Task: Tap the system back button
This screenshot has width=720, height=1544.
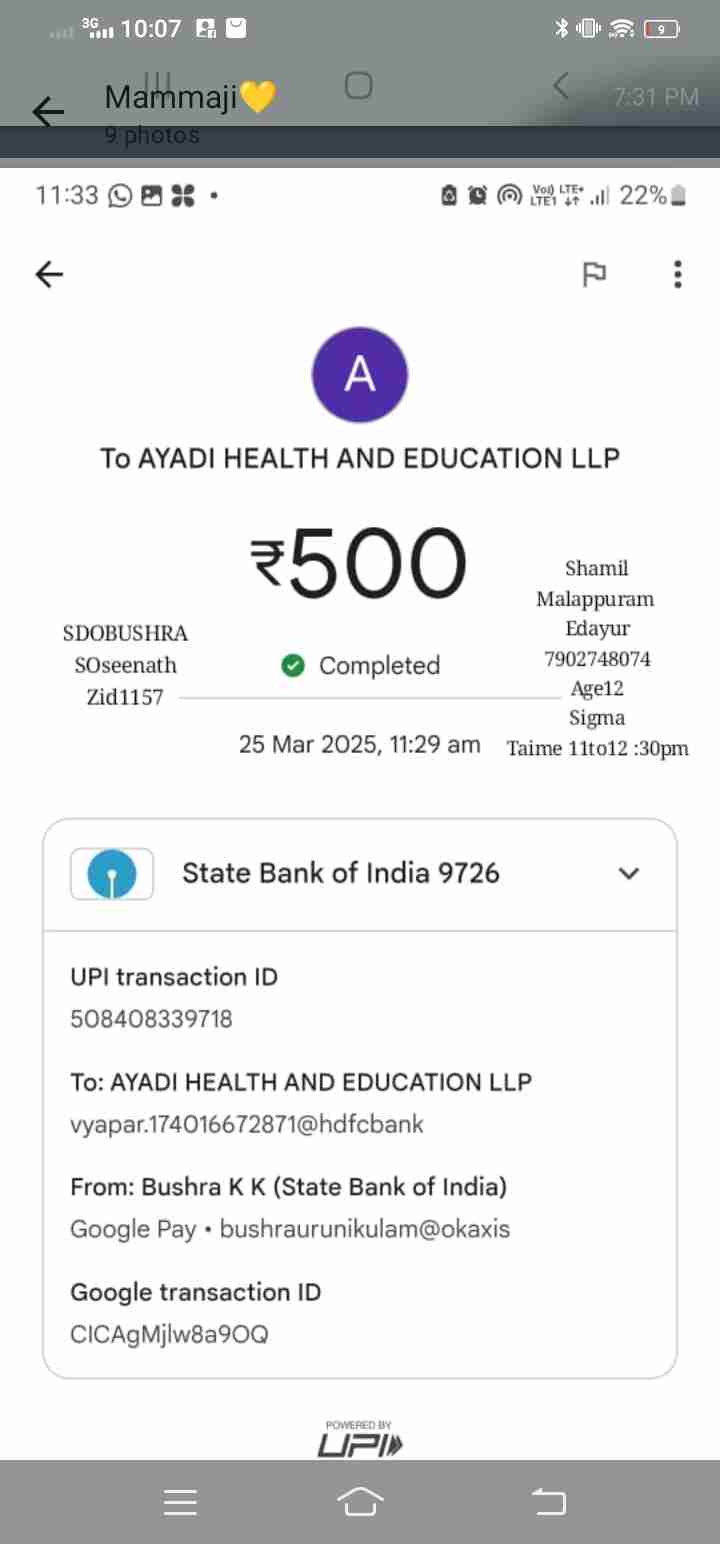Action: coord(547,1501)
